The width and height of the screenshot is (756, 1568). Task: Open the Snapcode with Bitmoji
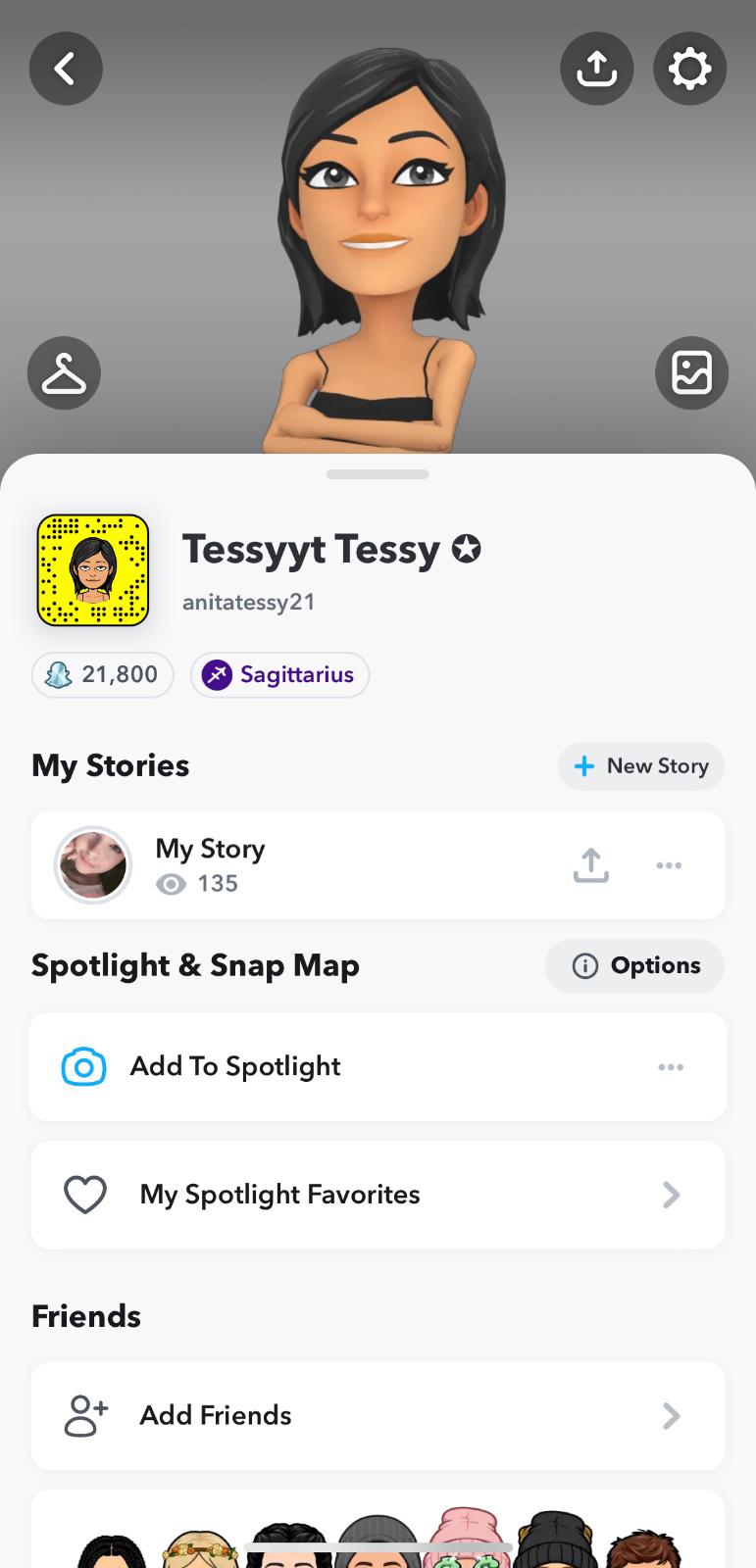click(x=93, y=570)
